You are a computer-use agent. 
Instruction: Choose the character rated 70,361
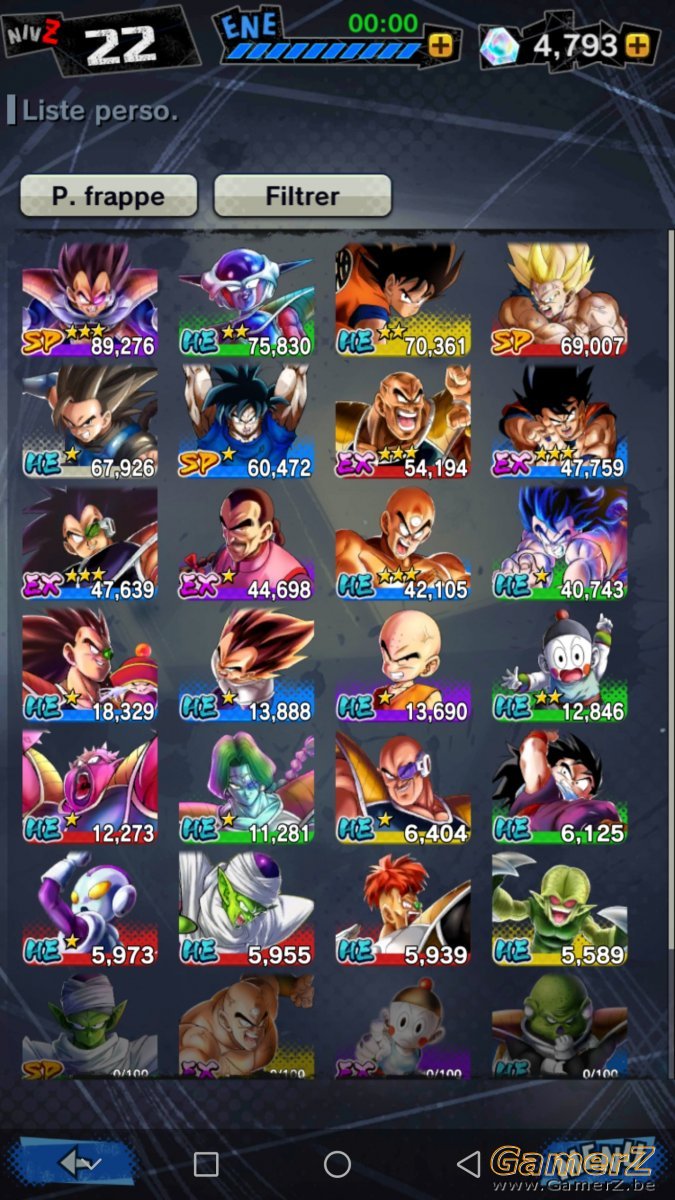(x=402, y=299)
